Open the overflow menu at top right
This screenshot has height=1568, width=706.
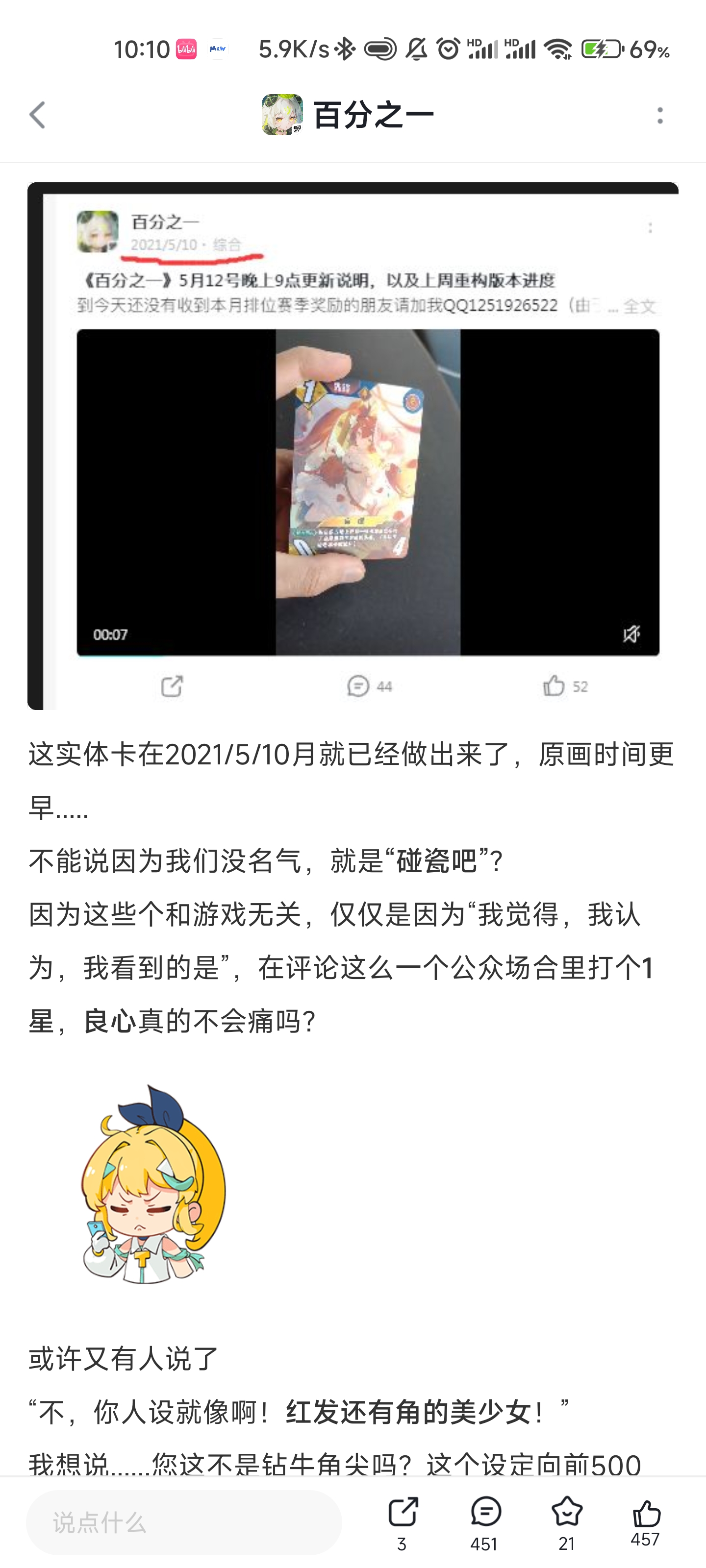coord(660,115)
